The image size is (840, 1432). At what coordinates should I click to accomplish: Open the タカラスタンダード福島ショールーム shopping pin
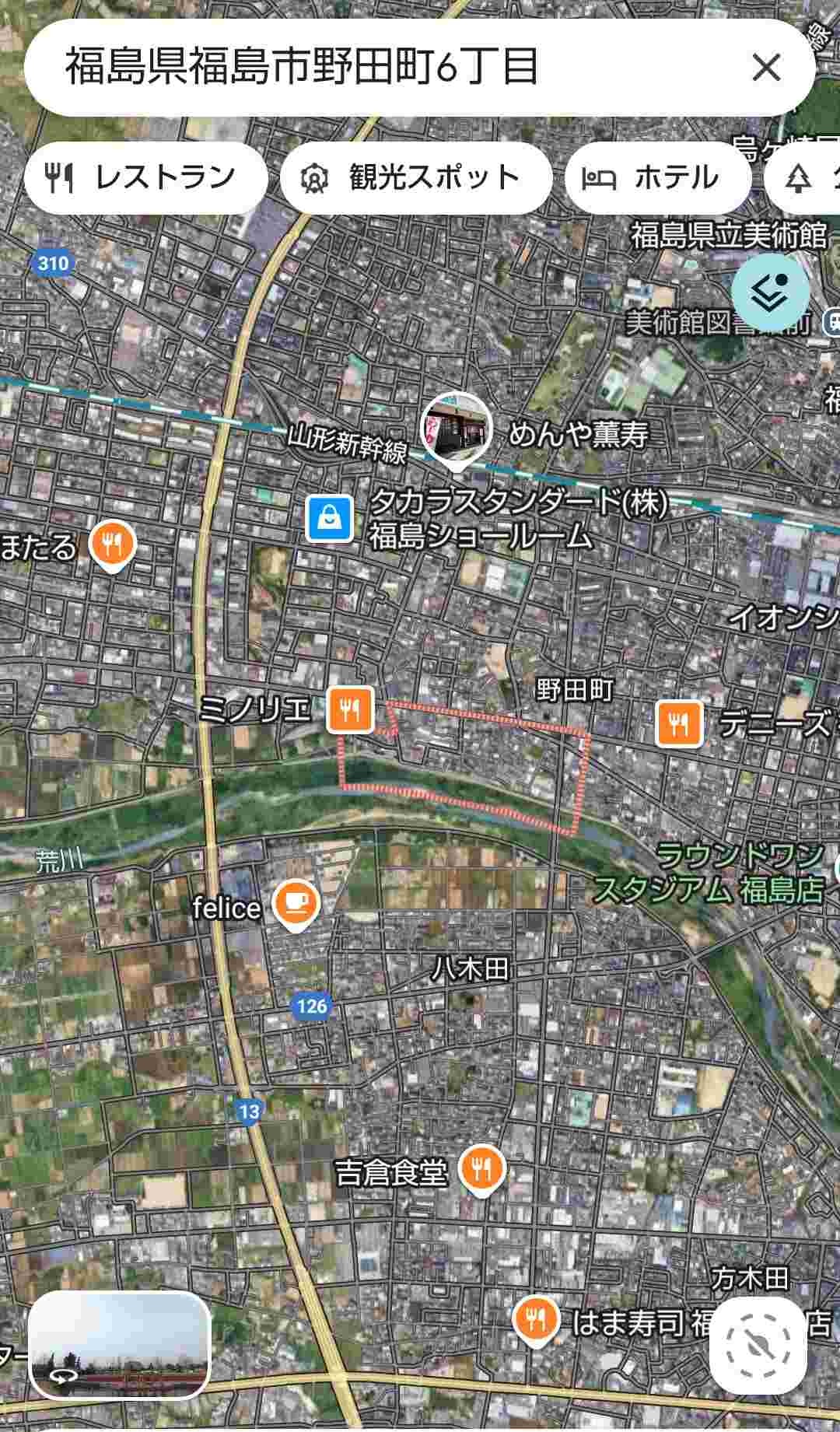pyautogui.click(x=330, y=518)
